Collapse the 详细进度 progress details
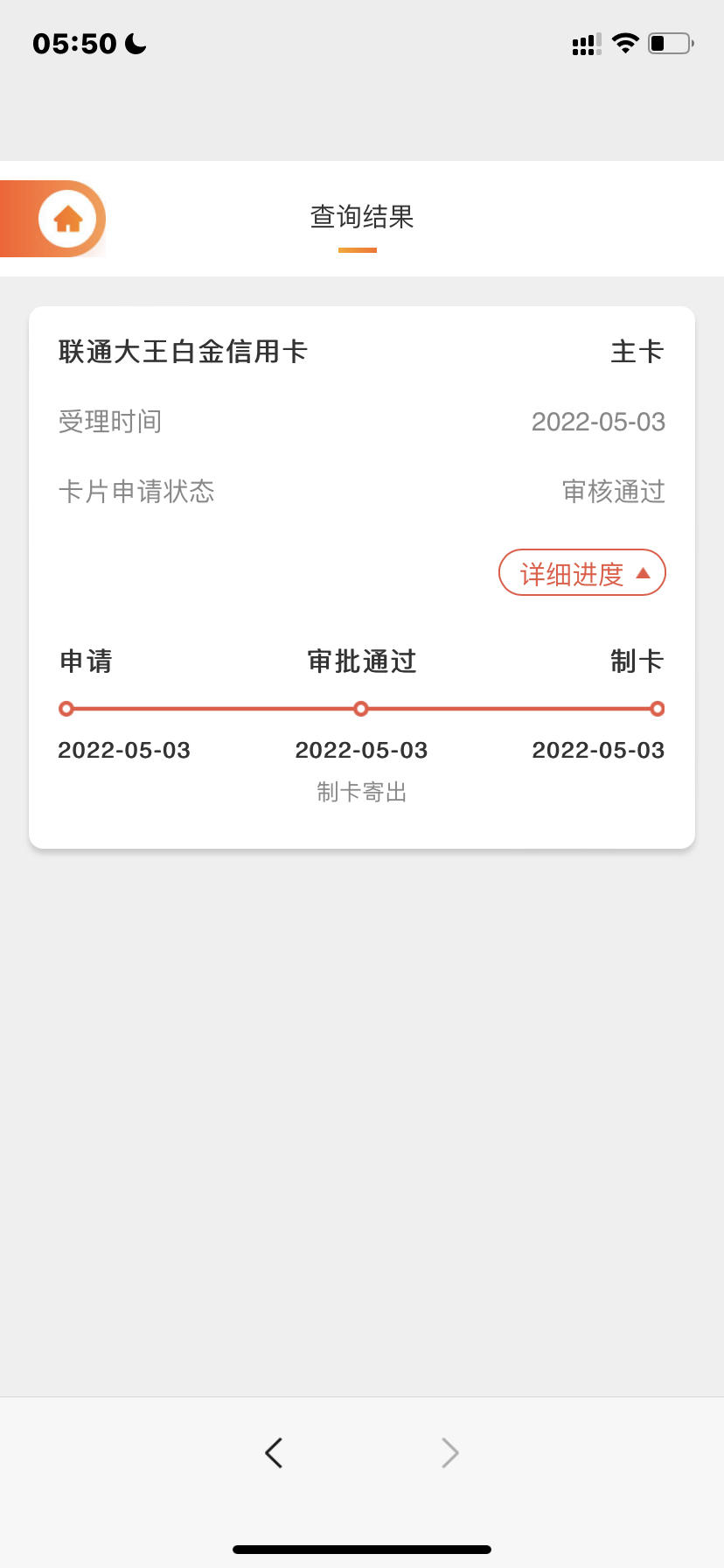 pyautogui.click(x=582, y=573)
